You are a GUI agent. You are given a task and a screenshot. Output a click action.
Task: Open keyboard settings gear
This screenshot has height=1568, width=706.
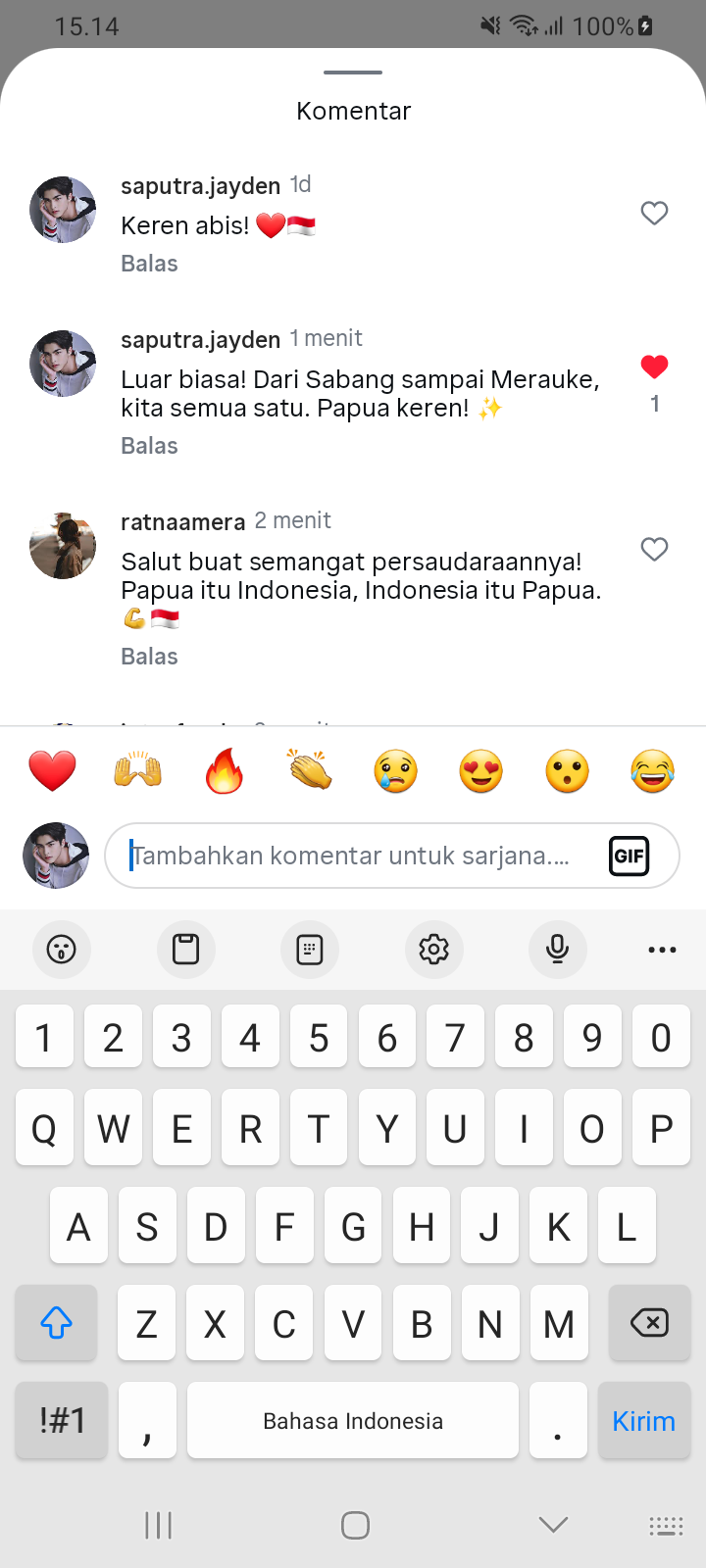433,949
